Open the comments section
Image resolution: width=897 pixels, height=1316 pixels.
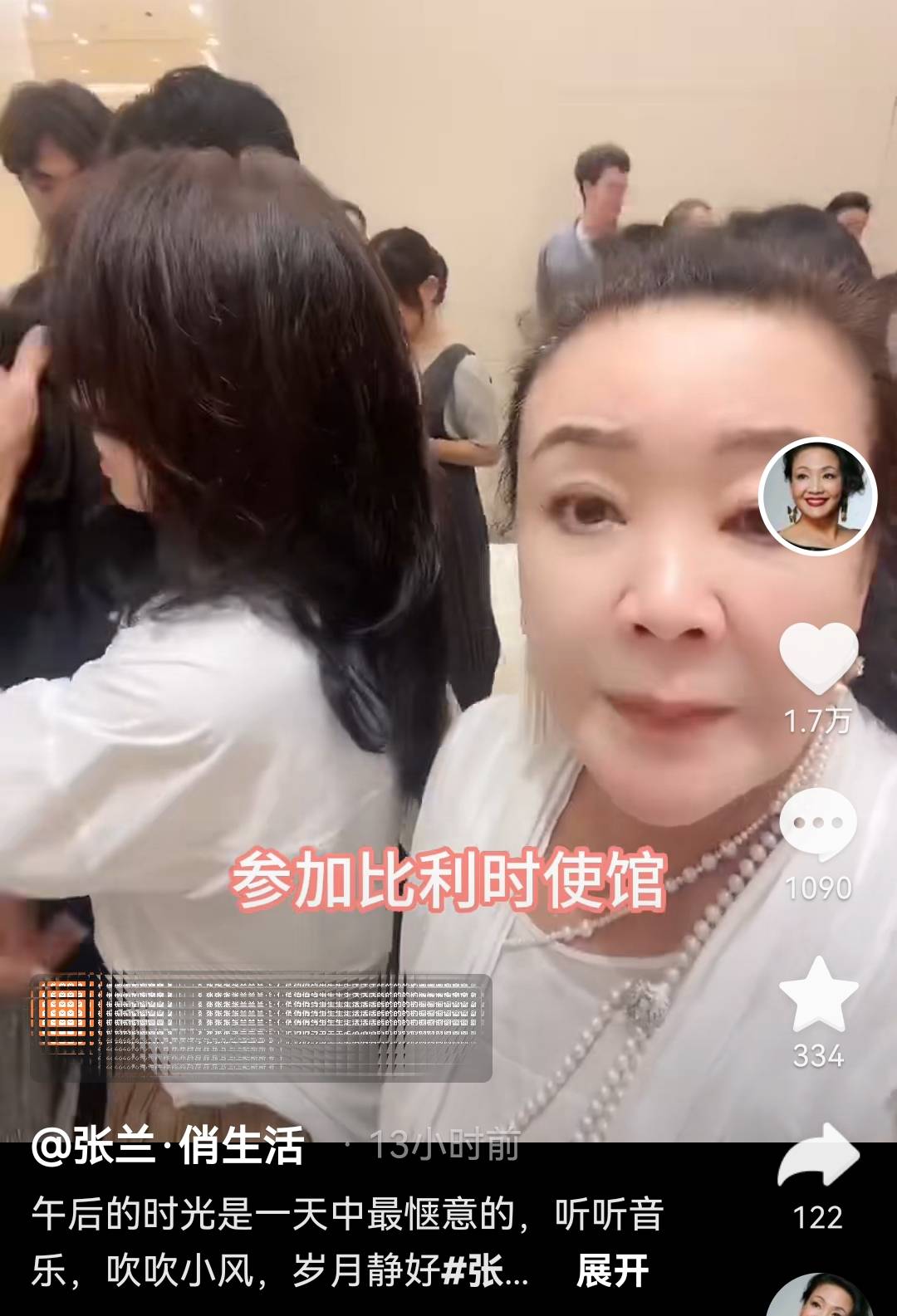coord(818,824)
